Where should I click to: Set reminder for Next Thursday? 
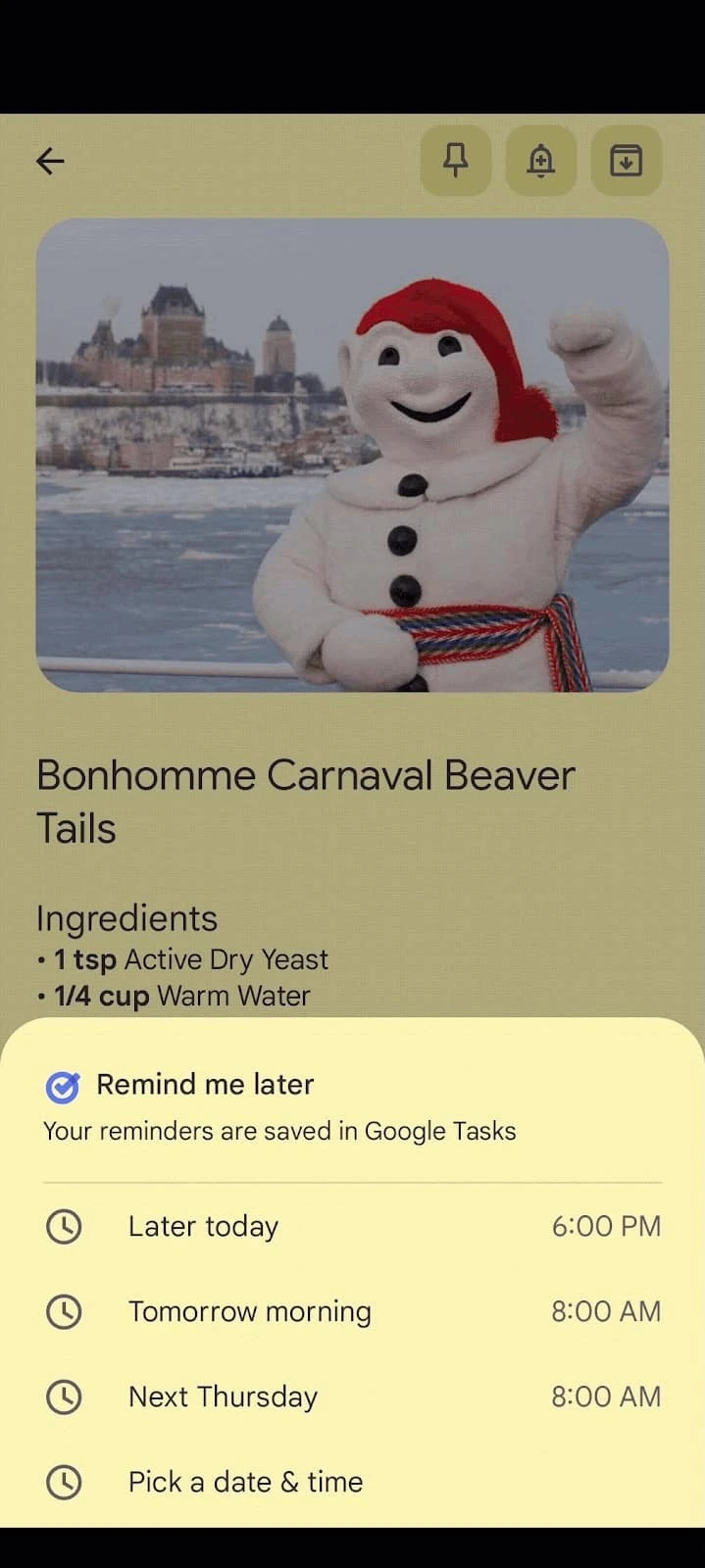(353, 1396)
